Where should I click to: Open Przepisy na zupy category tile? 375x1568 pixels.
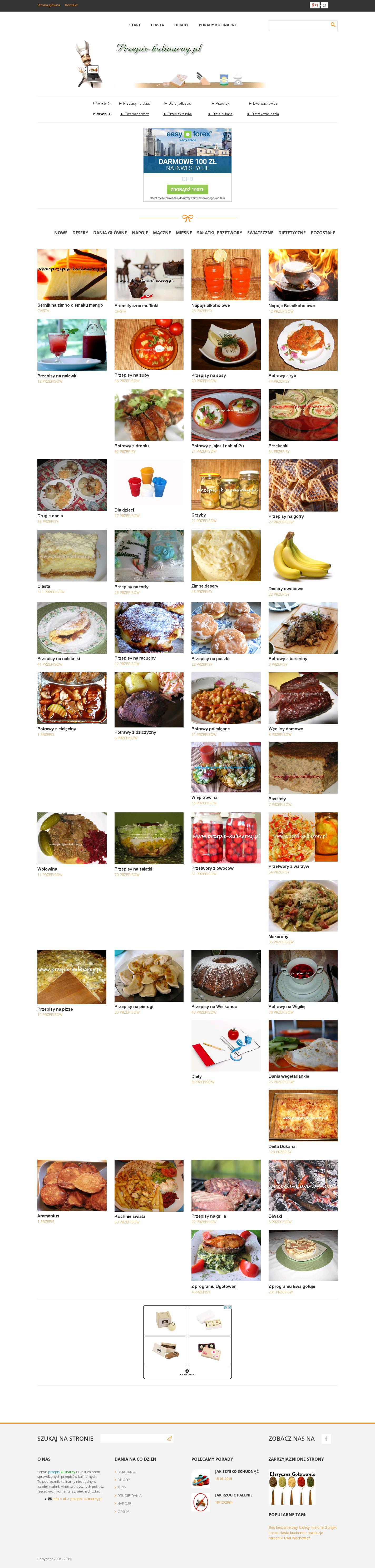tap(149, 345)
